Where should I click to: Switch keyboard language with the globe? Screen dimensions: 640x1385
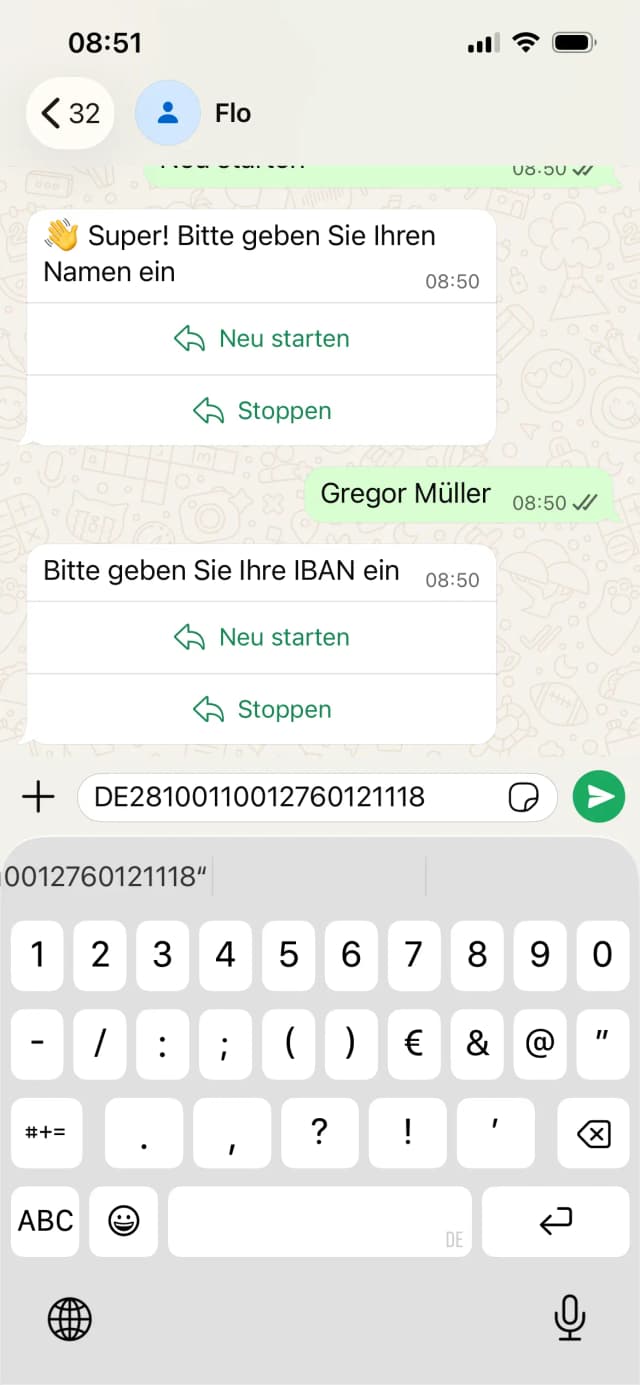point(70,1319)
